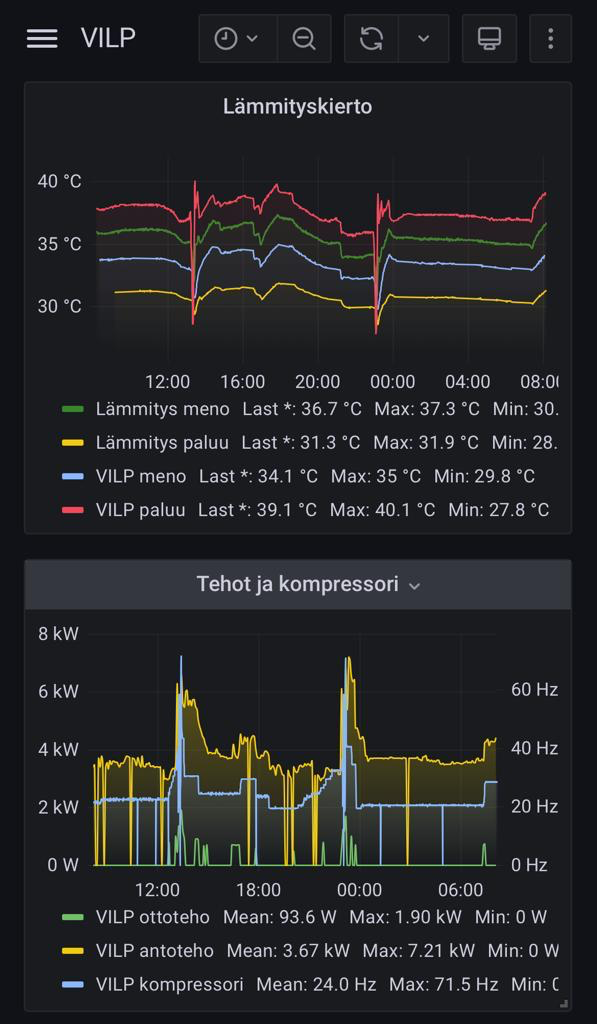This screenshot has width=597, height=1024.
Task: Zoom out the time range
Action: click(x=304, y=39)
